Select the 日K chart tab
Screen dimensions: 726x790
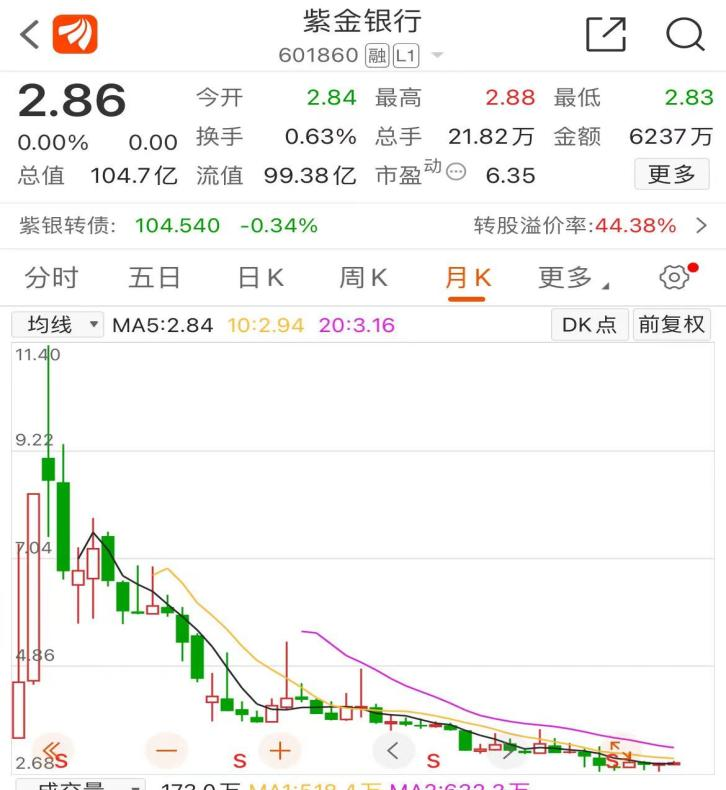(260, 278)
